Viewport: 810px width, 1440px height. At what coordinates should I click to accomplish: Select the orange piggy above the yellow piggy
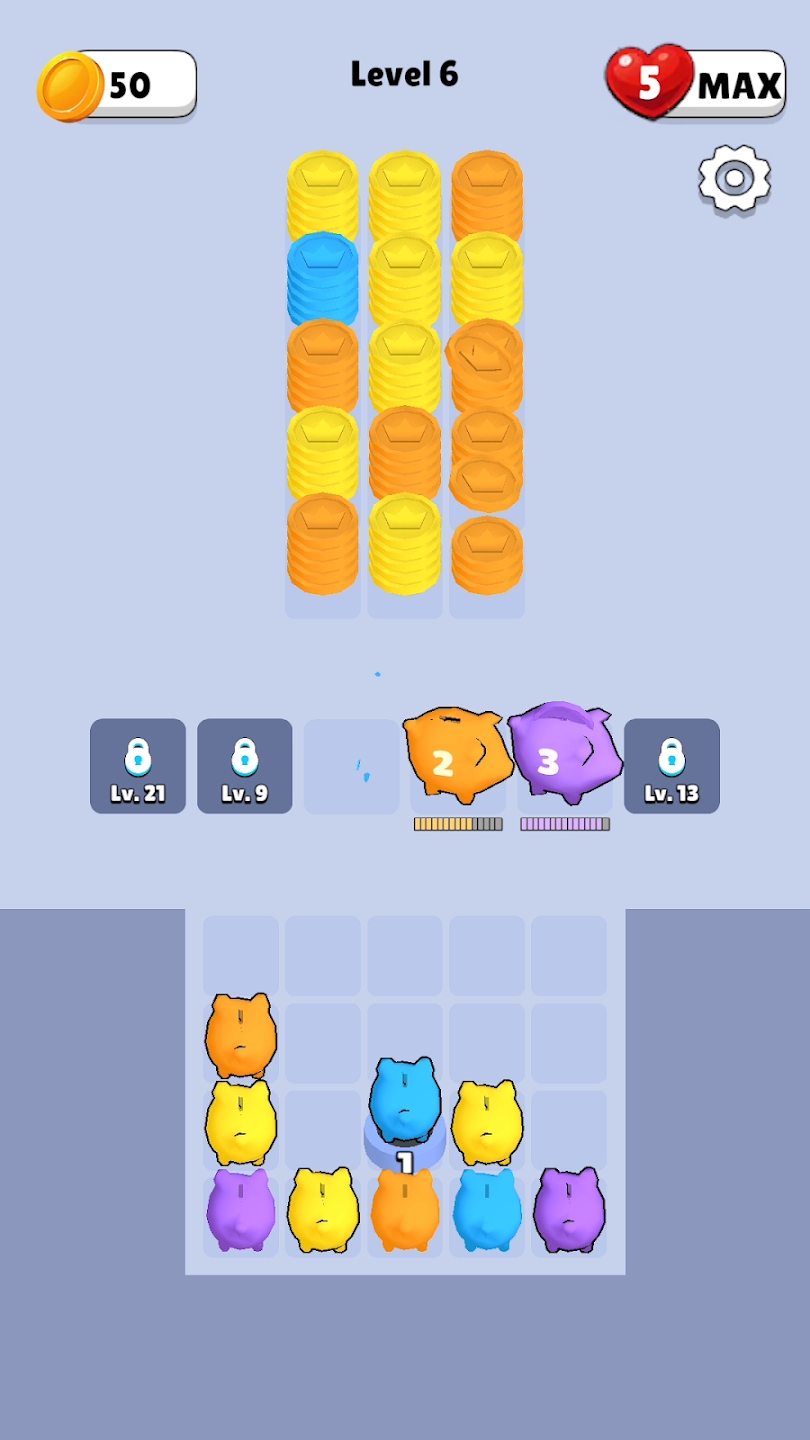[241, 1036]
